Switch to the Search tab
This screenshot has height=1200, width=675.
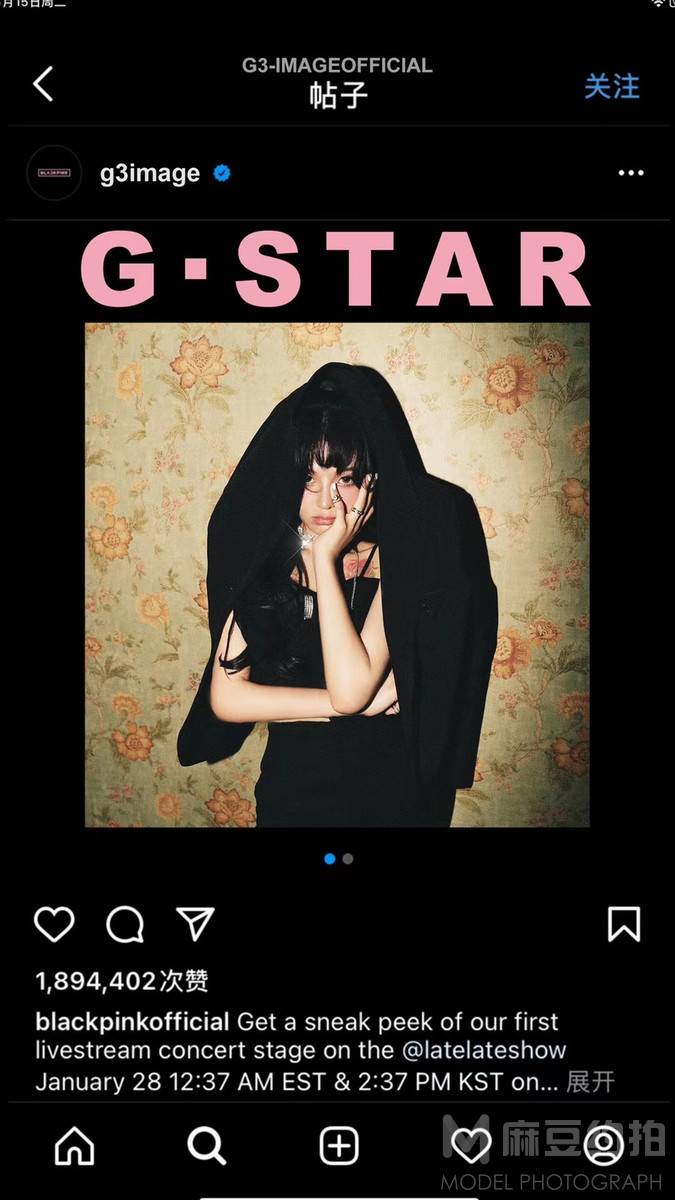tap(207, 1146)
